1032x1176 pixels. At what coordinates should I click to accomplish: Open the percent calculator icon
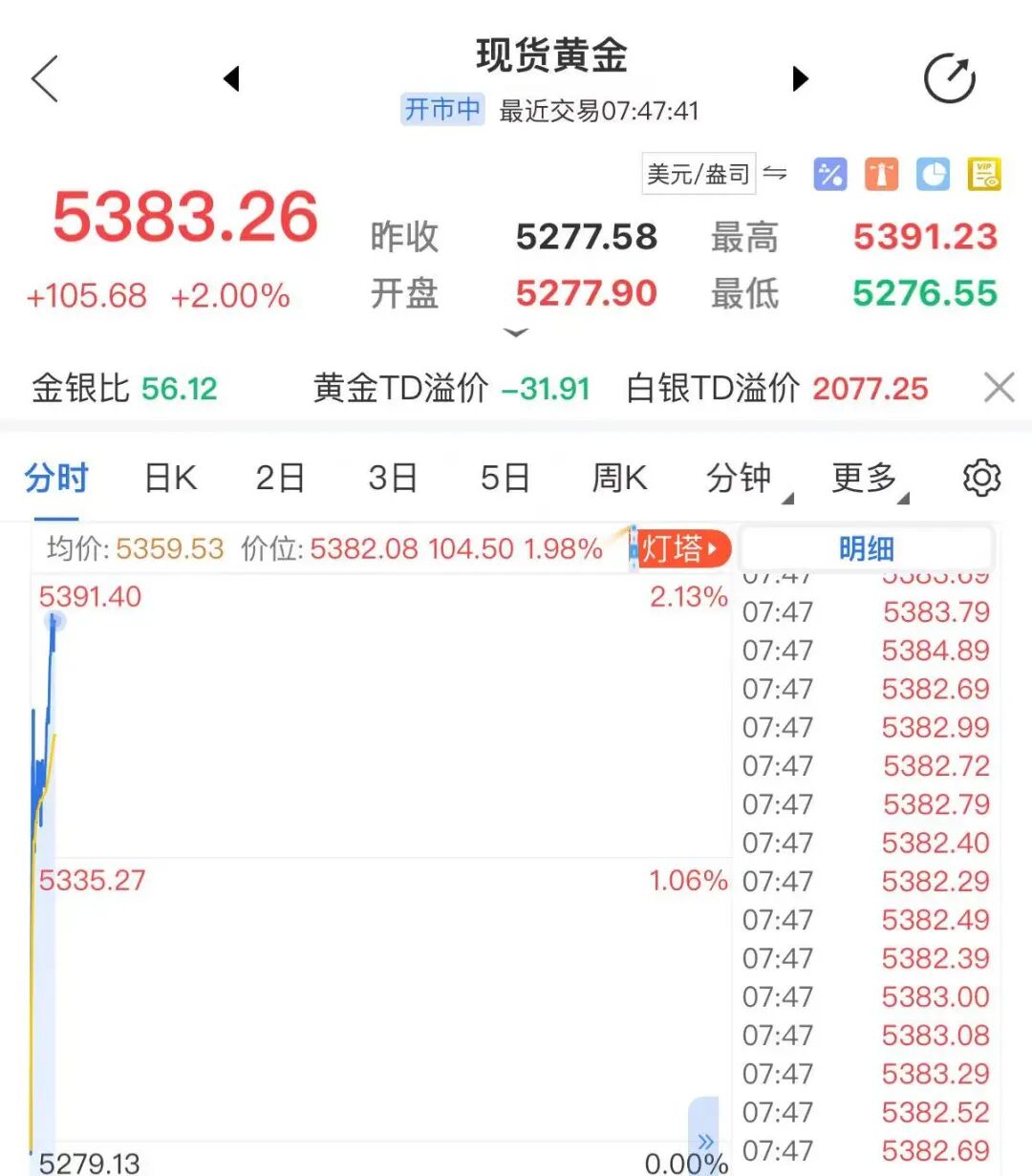(829, 174)
